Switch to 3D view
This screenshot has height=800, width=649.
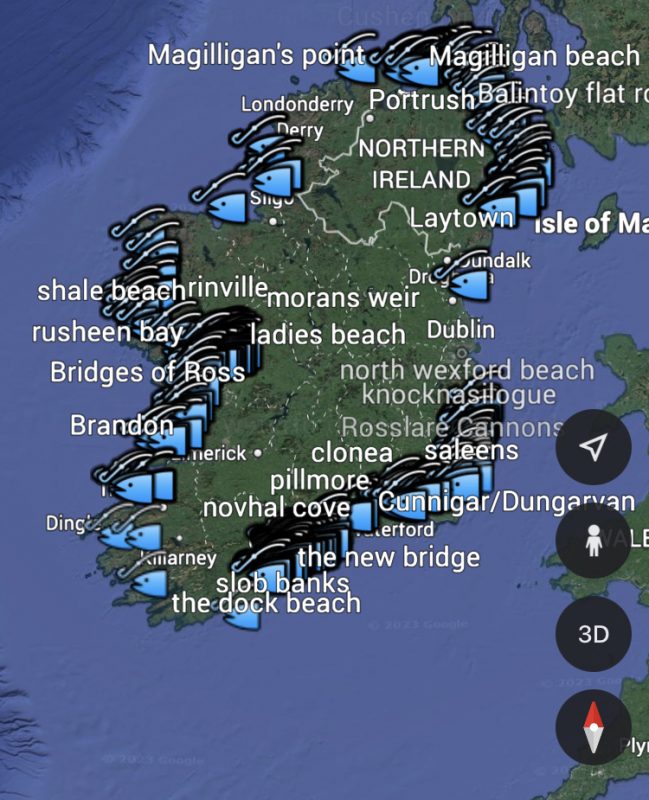coord(593,635)
